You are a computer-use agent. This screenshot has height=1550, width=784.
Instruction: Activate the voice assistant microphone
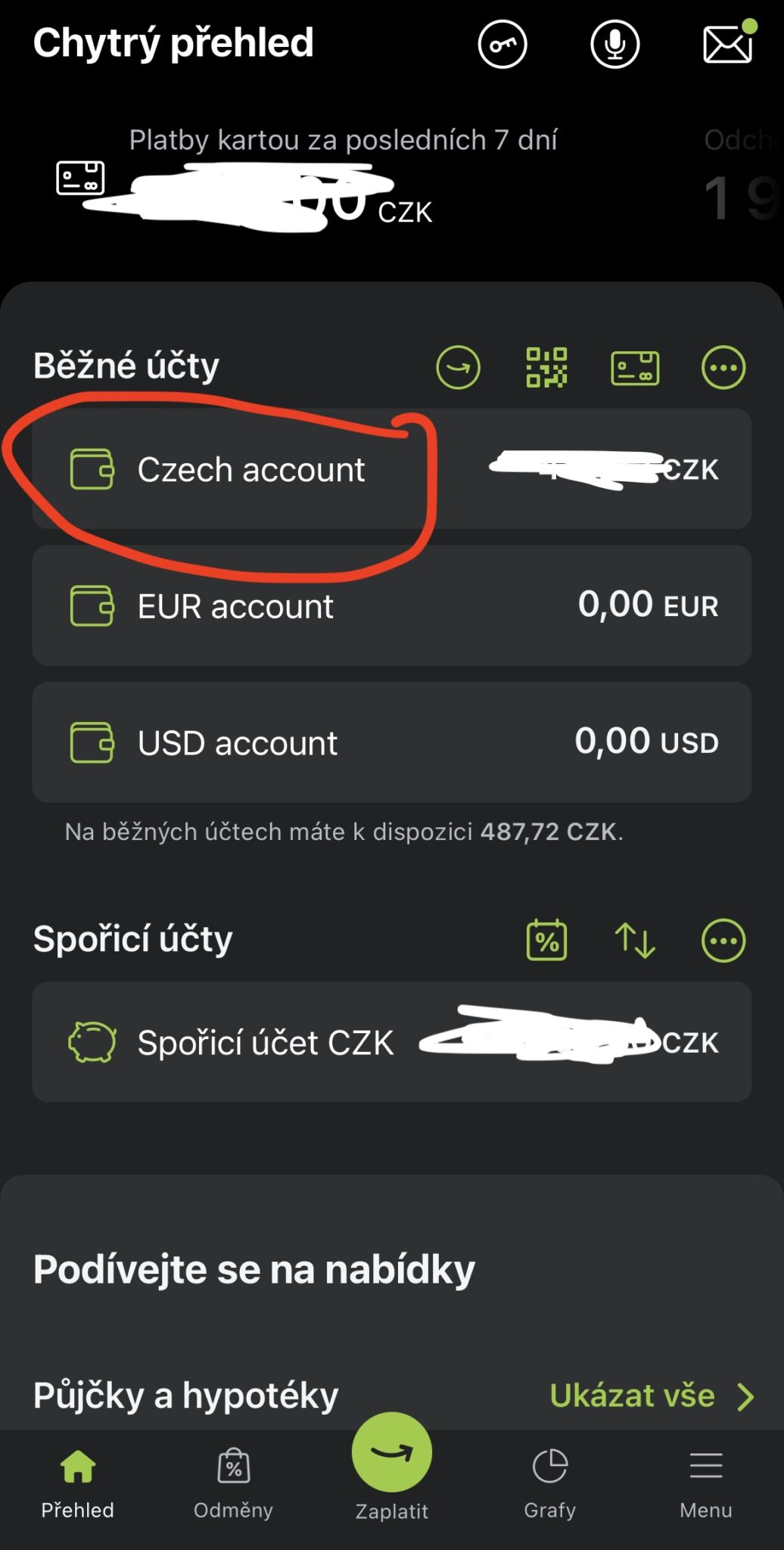pyautogui.click(x=614, y=45)
